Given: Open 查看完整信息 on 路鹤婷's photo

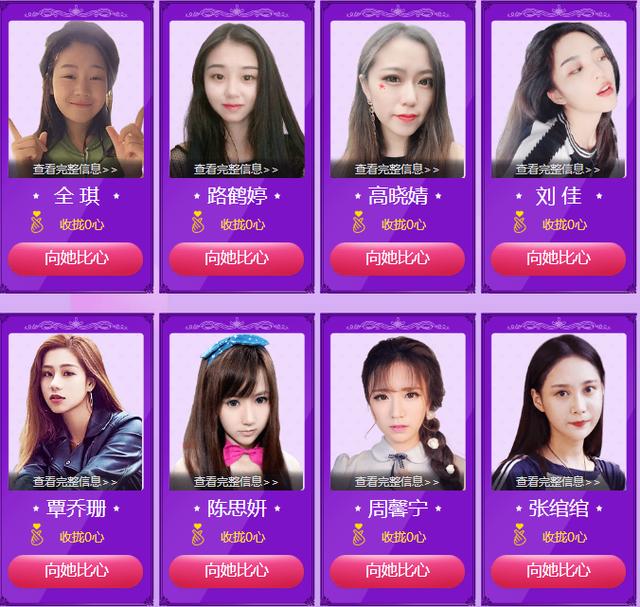Looking at the screenshot, I should 236,169.
